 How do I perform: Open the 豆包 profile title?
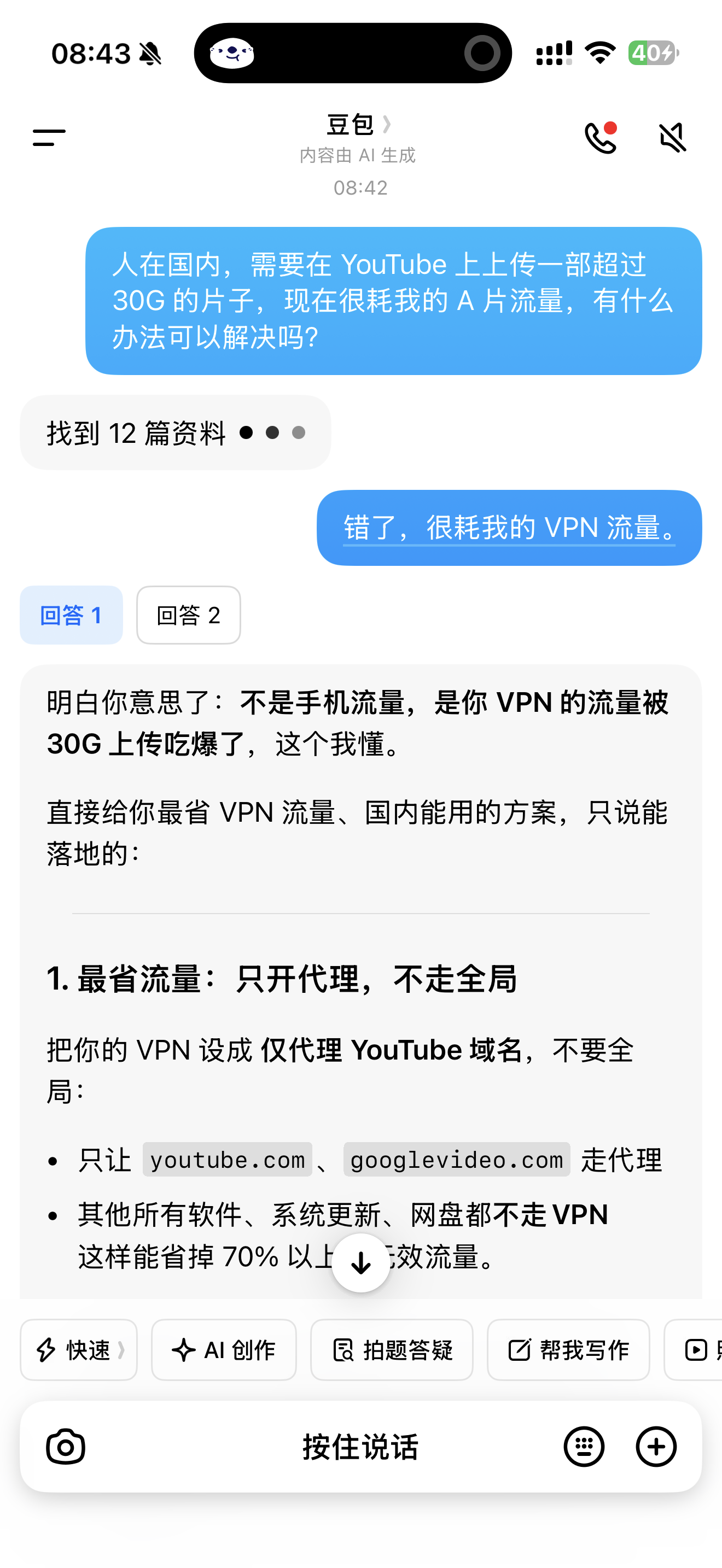358,125
